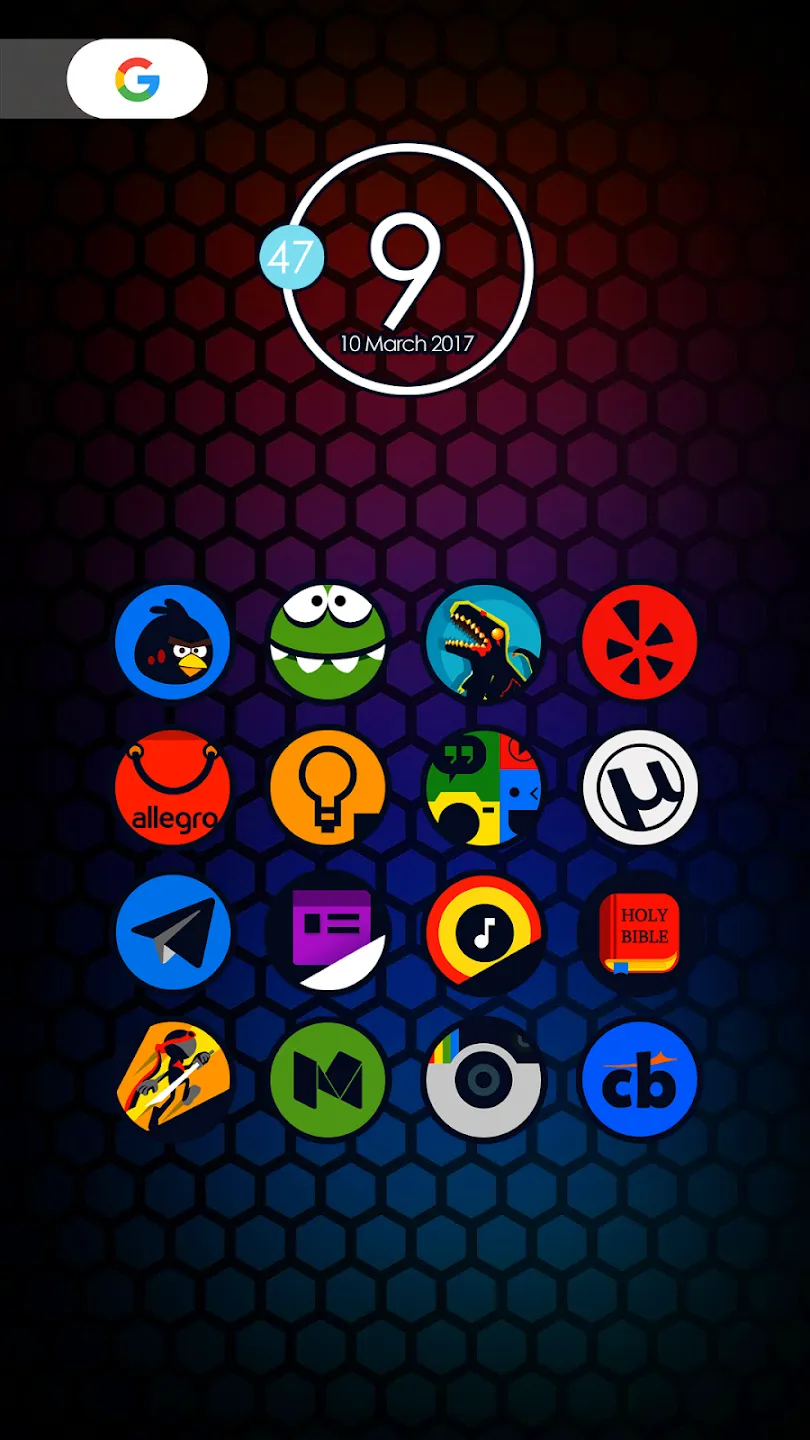Open the Allegro shopping app
810x1440 pixels.
point(173,788)
